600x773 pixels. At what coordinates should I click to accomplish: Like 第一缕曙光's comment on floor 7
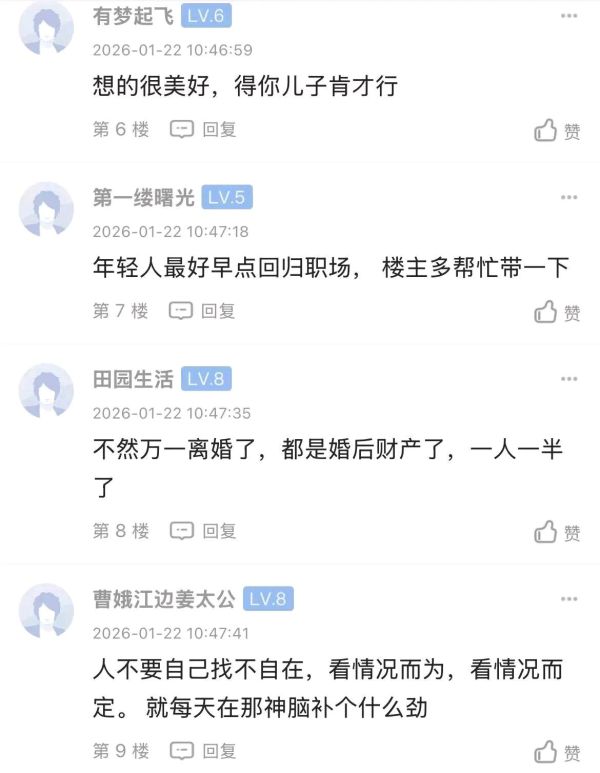[557, 313]
